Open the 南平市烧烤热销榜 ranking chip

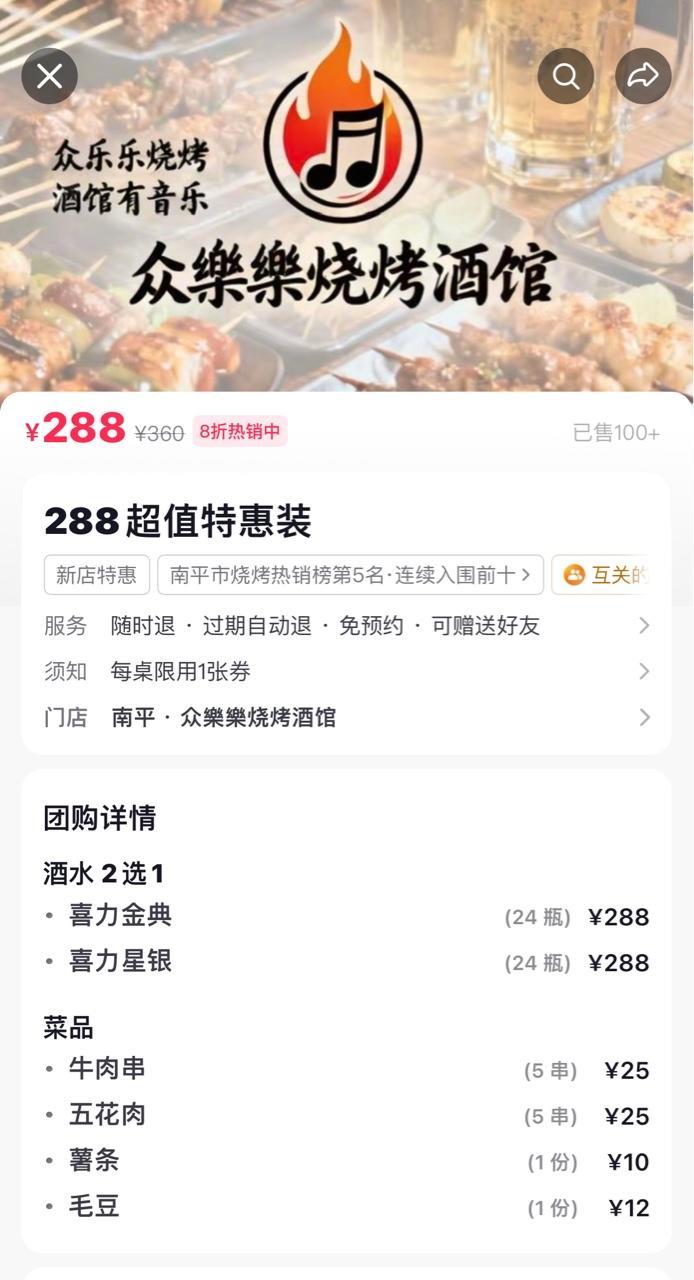click(x=350, y=575)
